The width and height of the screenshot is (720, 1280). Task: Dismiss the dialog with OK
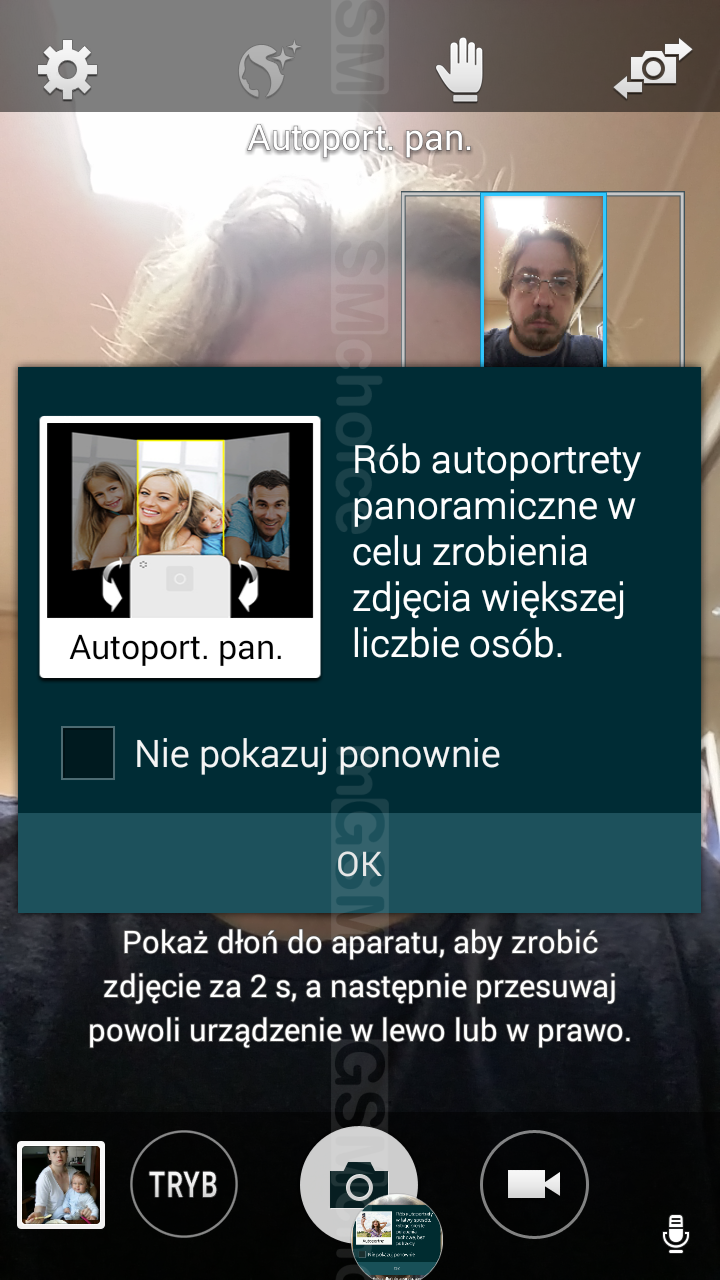coord(360,863)
